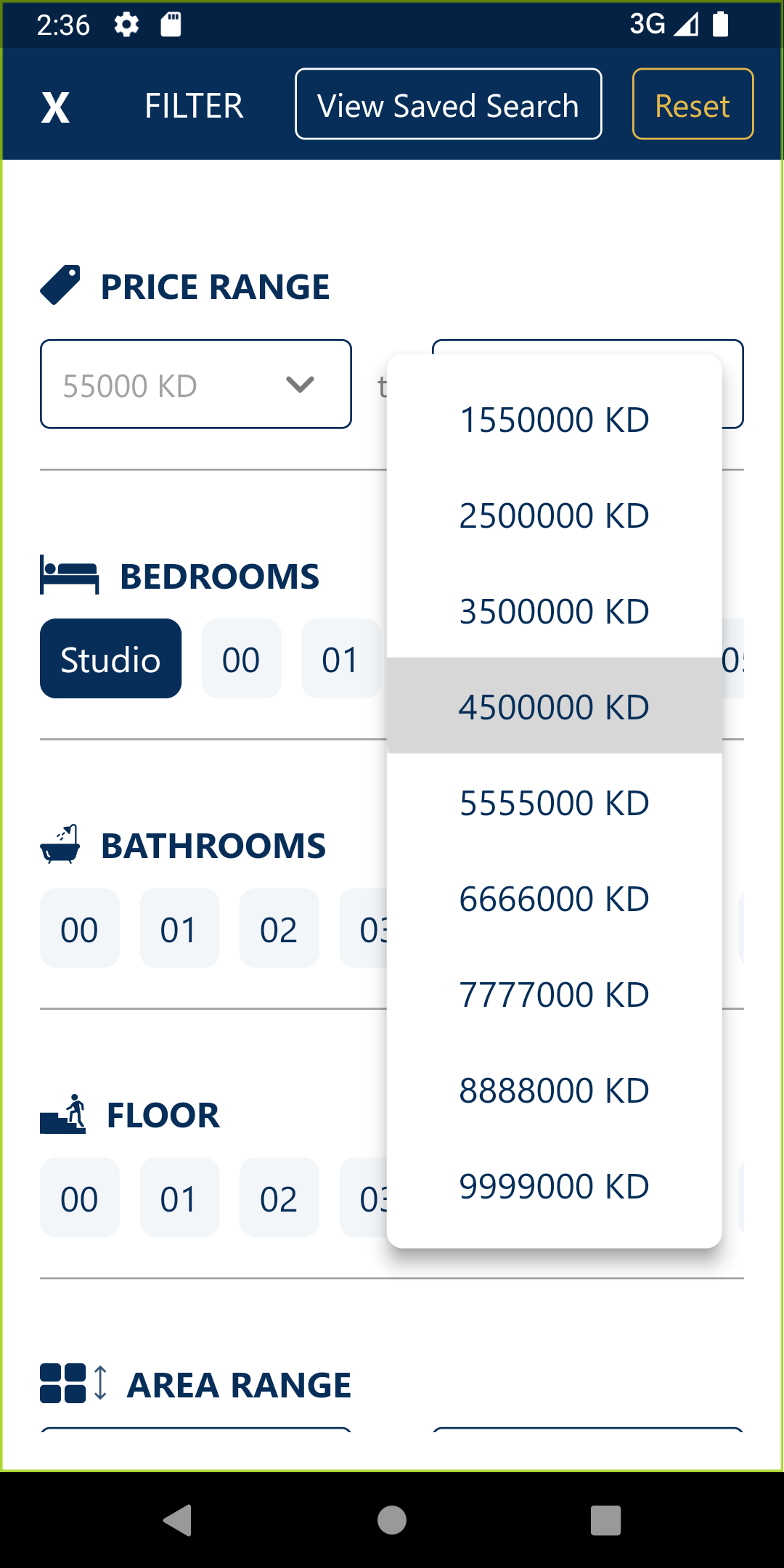The image size is (784, 1568).
Task: Choose 02 bathrooms
Action: click(x=279, y=928)
